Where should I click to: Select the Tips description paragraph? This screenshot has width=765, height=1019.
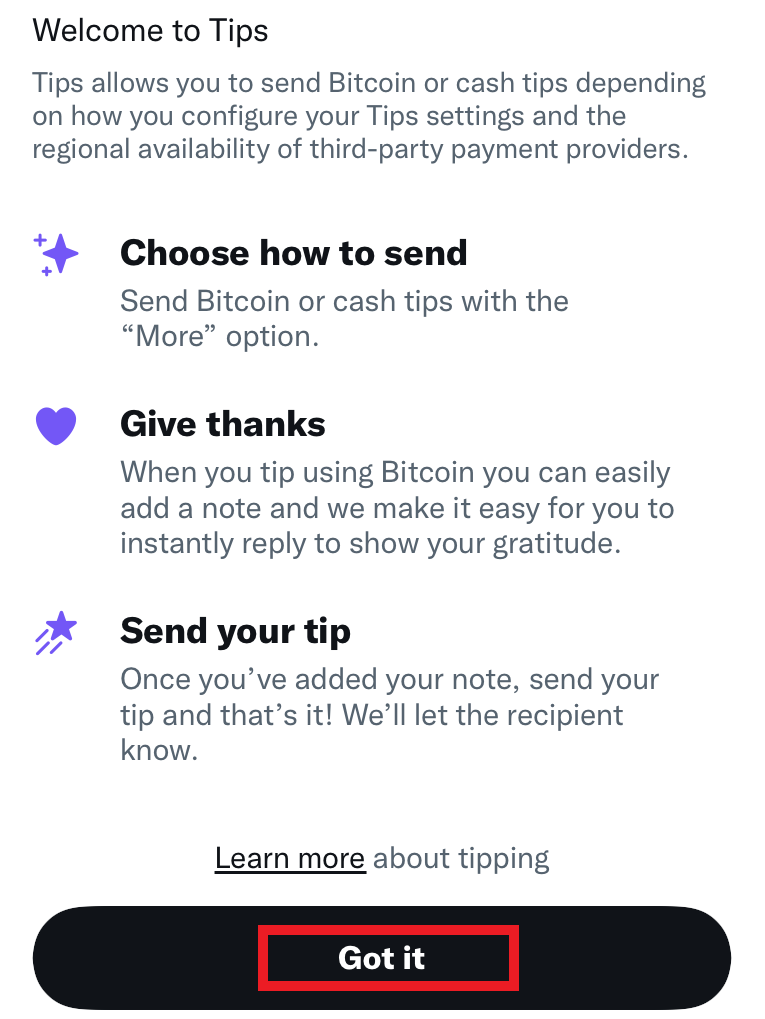[x=370, y=115]
